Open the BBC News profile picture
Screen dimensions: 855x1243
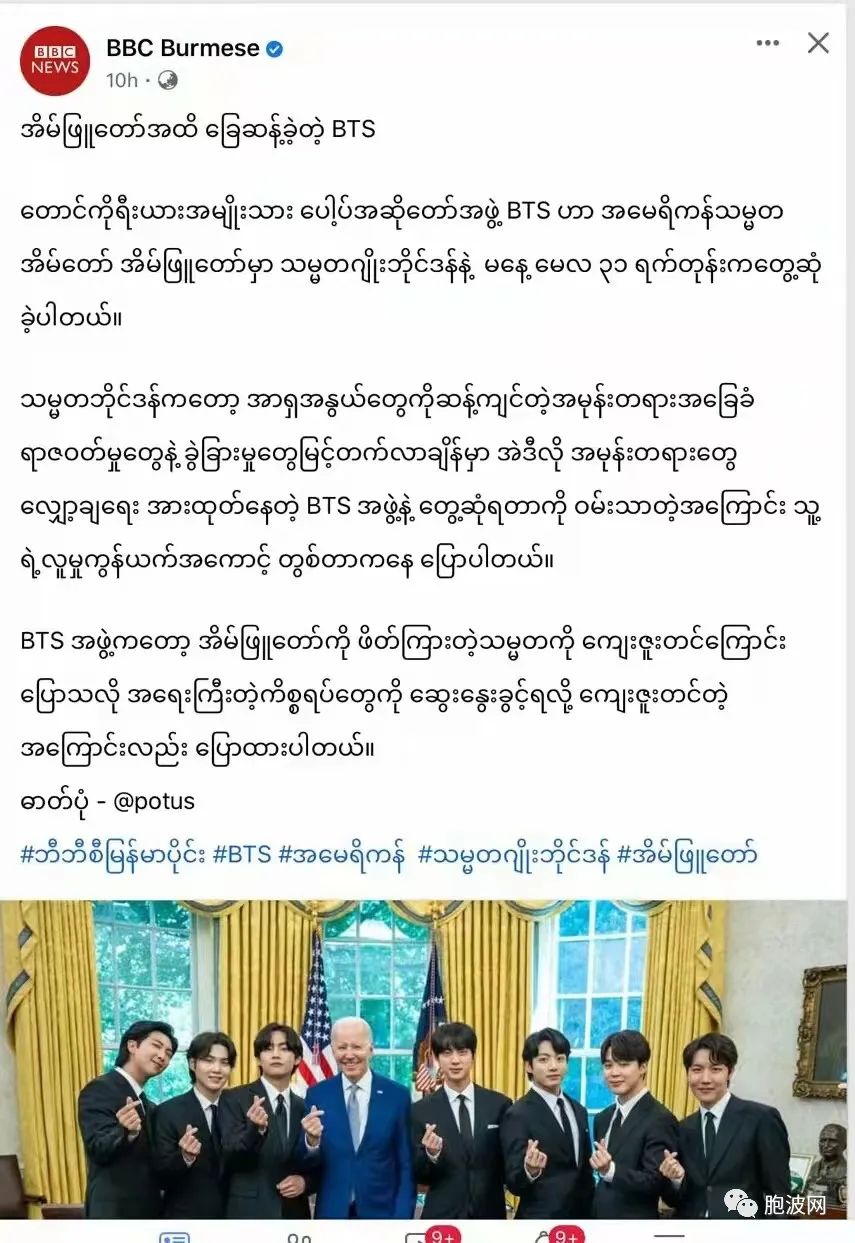55,61
